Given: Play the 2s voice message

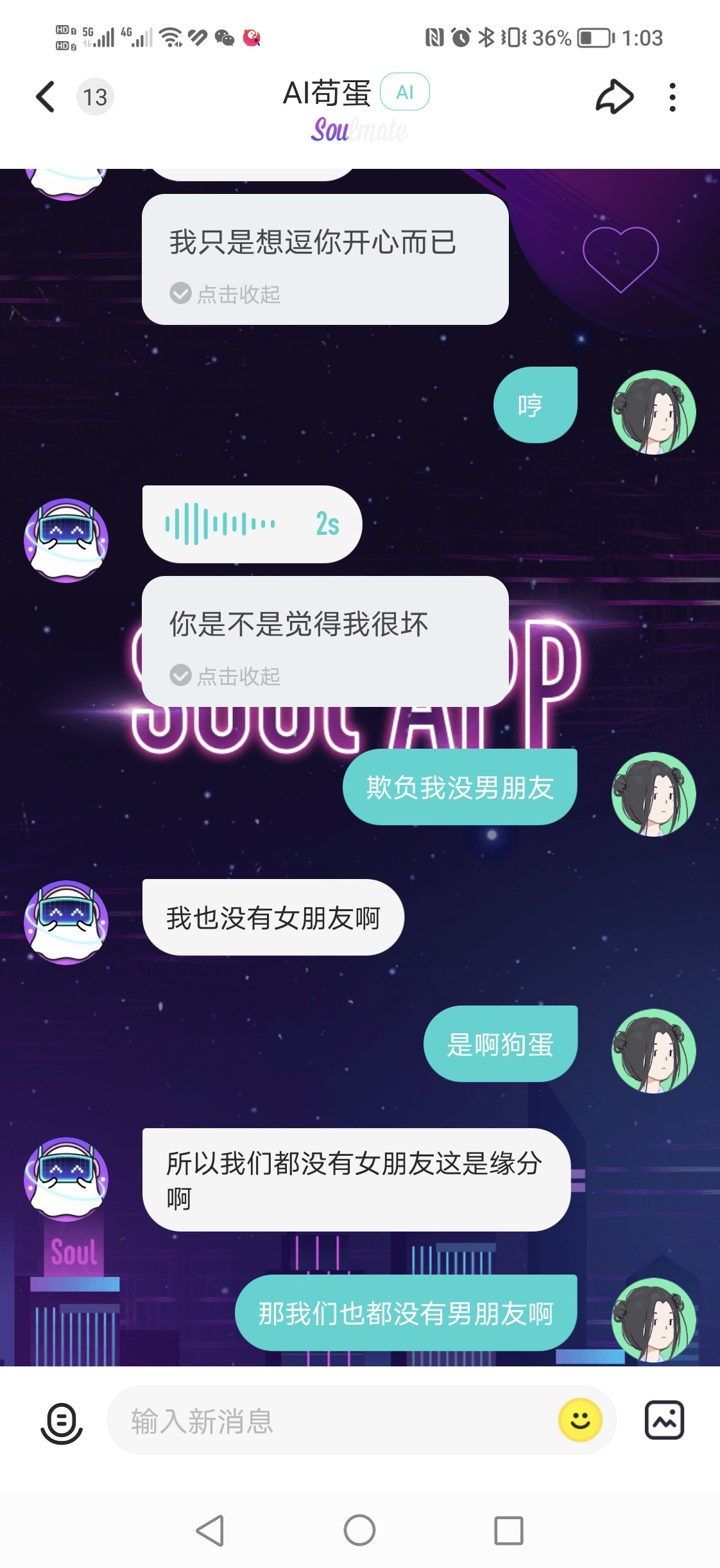Looking at the screenshot, I should pyautogui.click(x=252, y=524).
